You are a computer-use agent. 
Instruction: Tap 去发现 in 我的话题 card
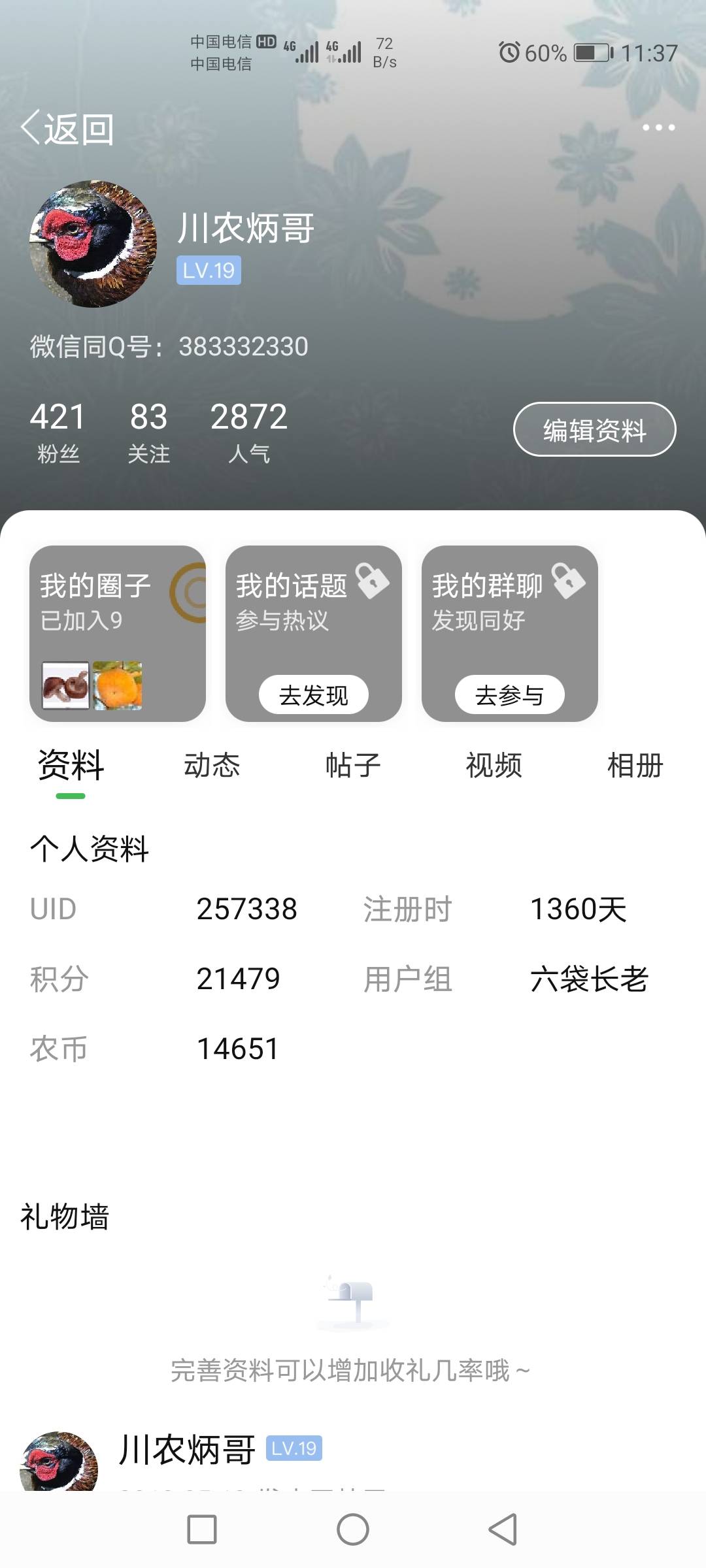pos(314,694)
